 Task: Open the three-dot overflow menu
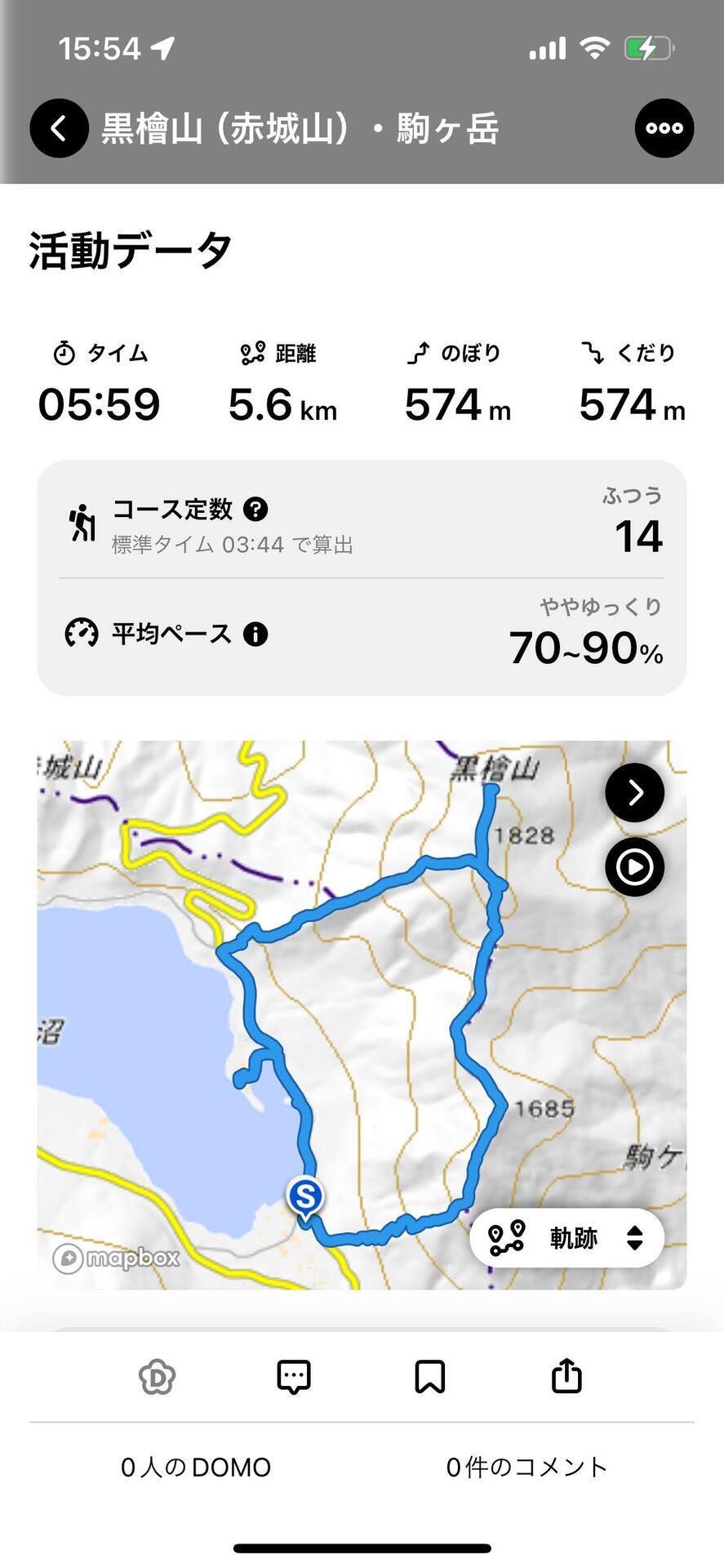click(664, 128)
